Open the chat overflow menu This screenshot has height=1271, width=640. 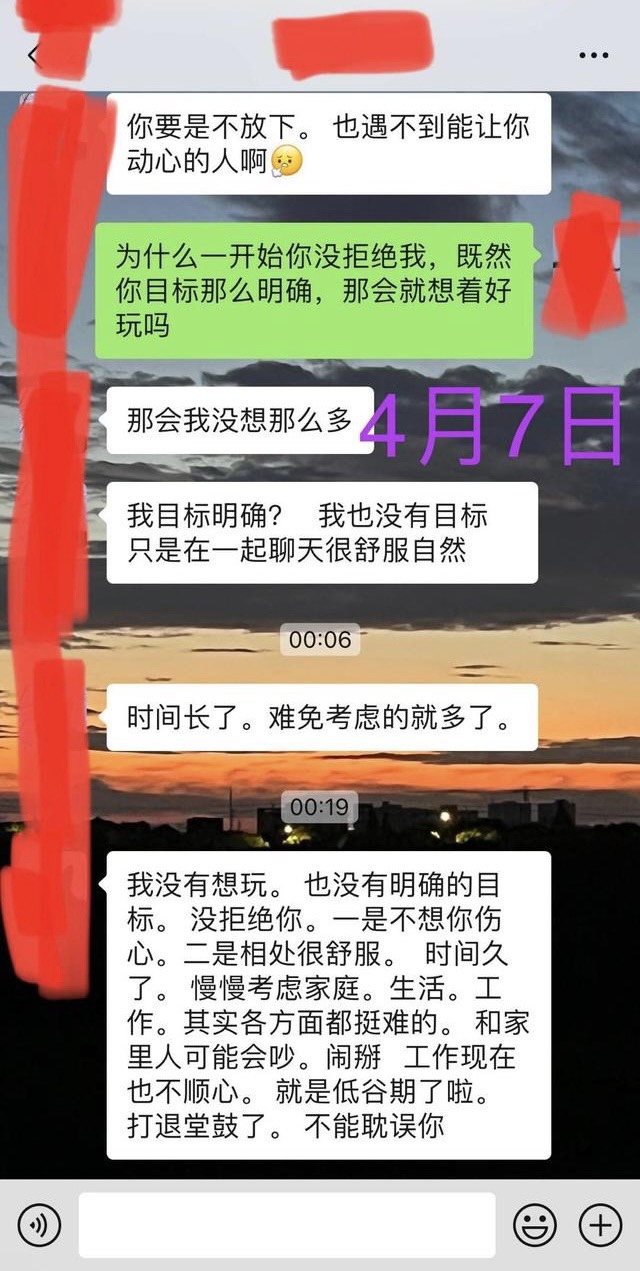coord(593,55)
